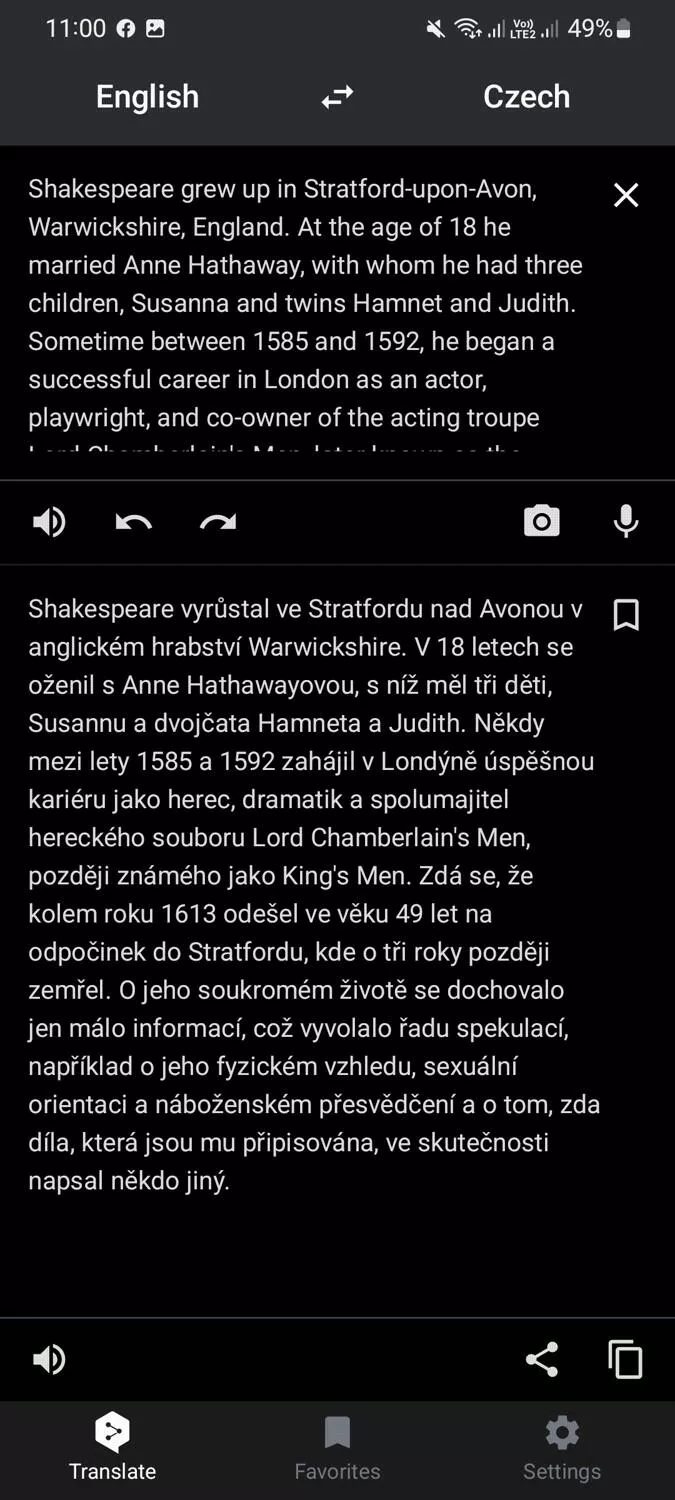Undo the last text change
Viewport: 675px width, 1500px height.
133,522
